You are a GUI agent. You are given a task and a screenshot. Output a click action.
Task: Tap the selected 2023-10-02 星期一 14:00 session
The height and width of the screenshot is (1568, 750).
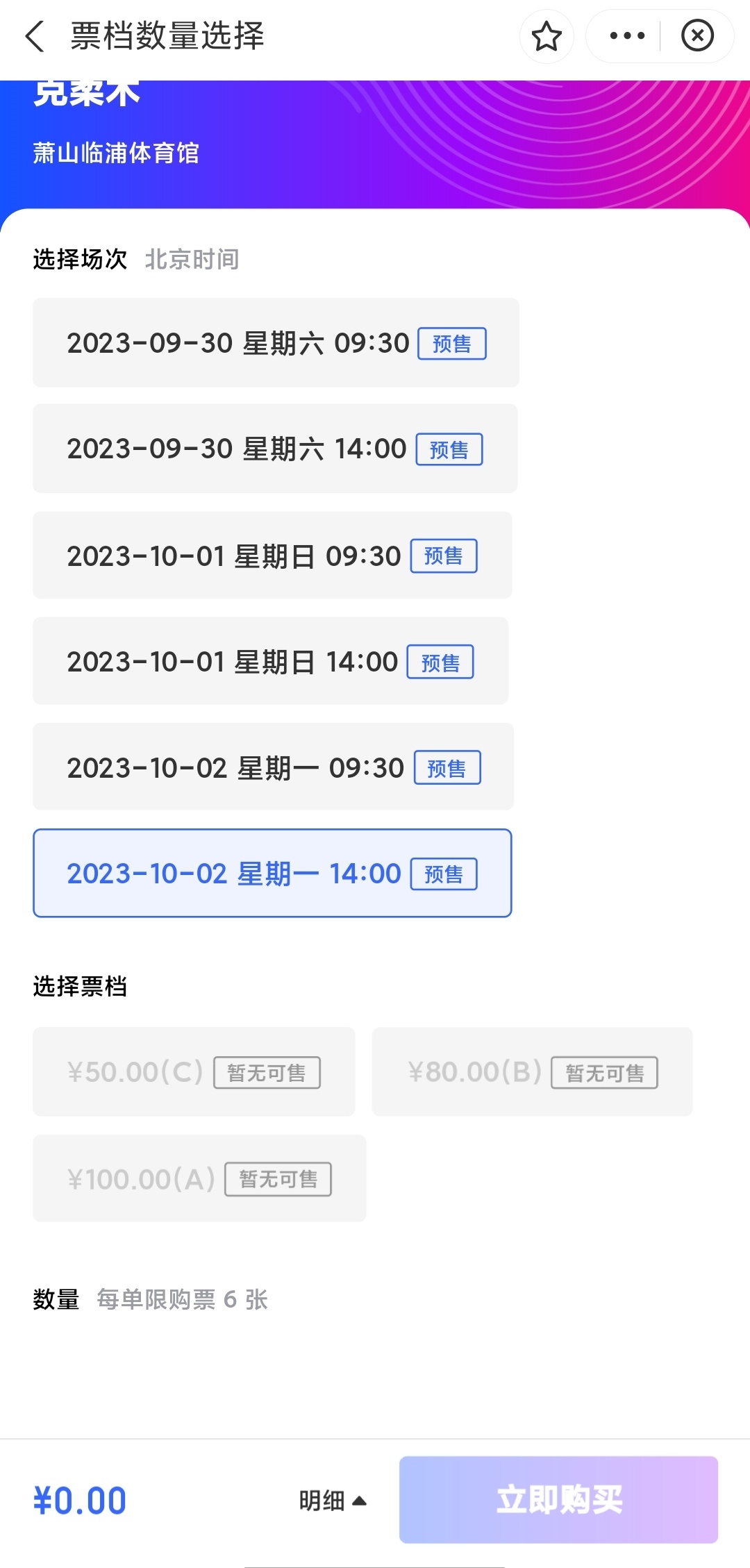click(x=272, y=873)
